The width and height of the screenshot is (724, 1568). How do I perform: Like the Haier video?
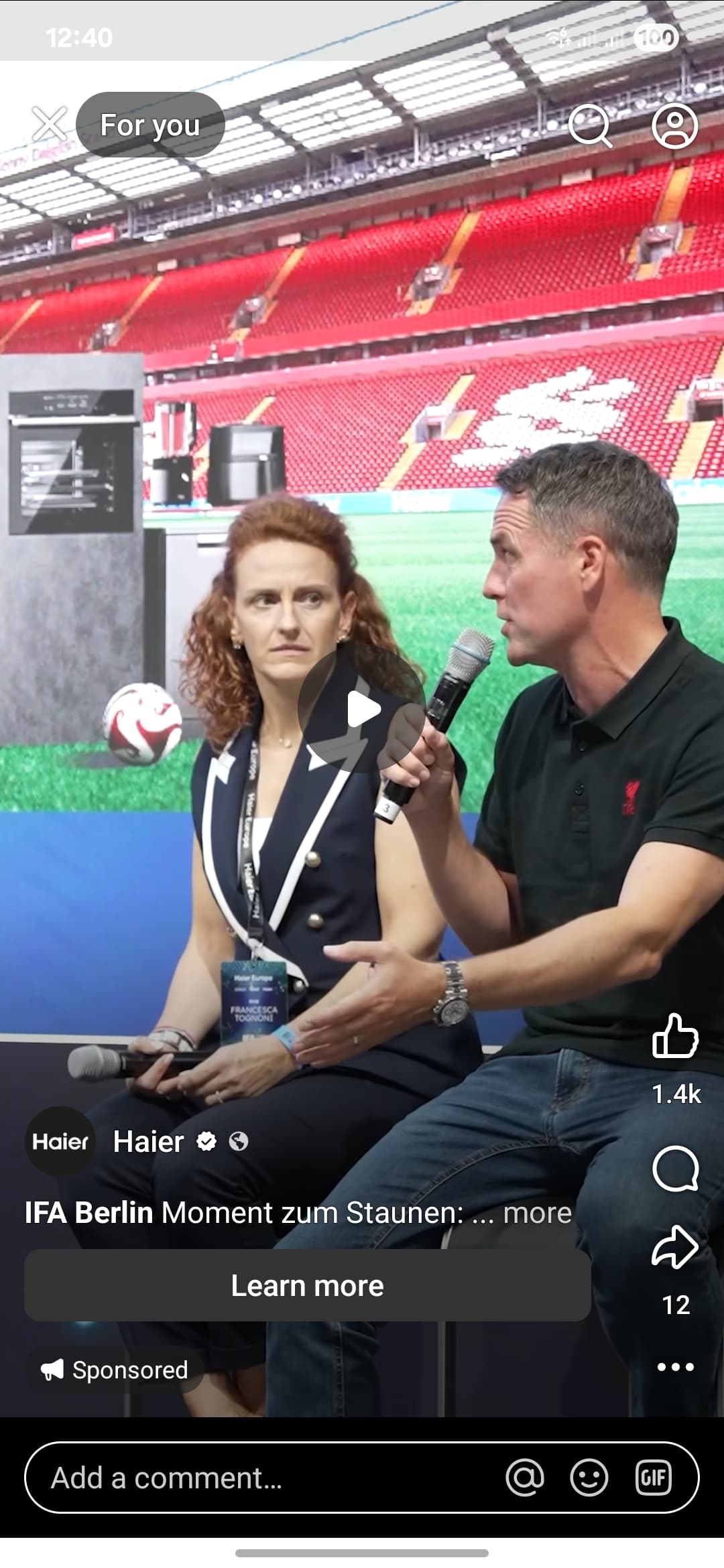[x=675, y=1035]
